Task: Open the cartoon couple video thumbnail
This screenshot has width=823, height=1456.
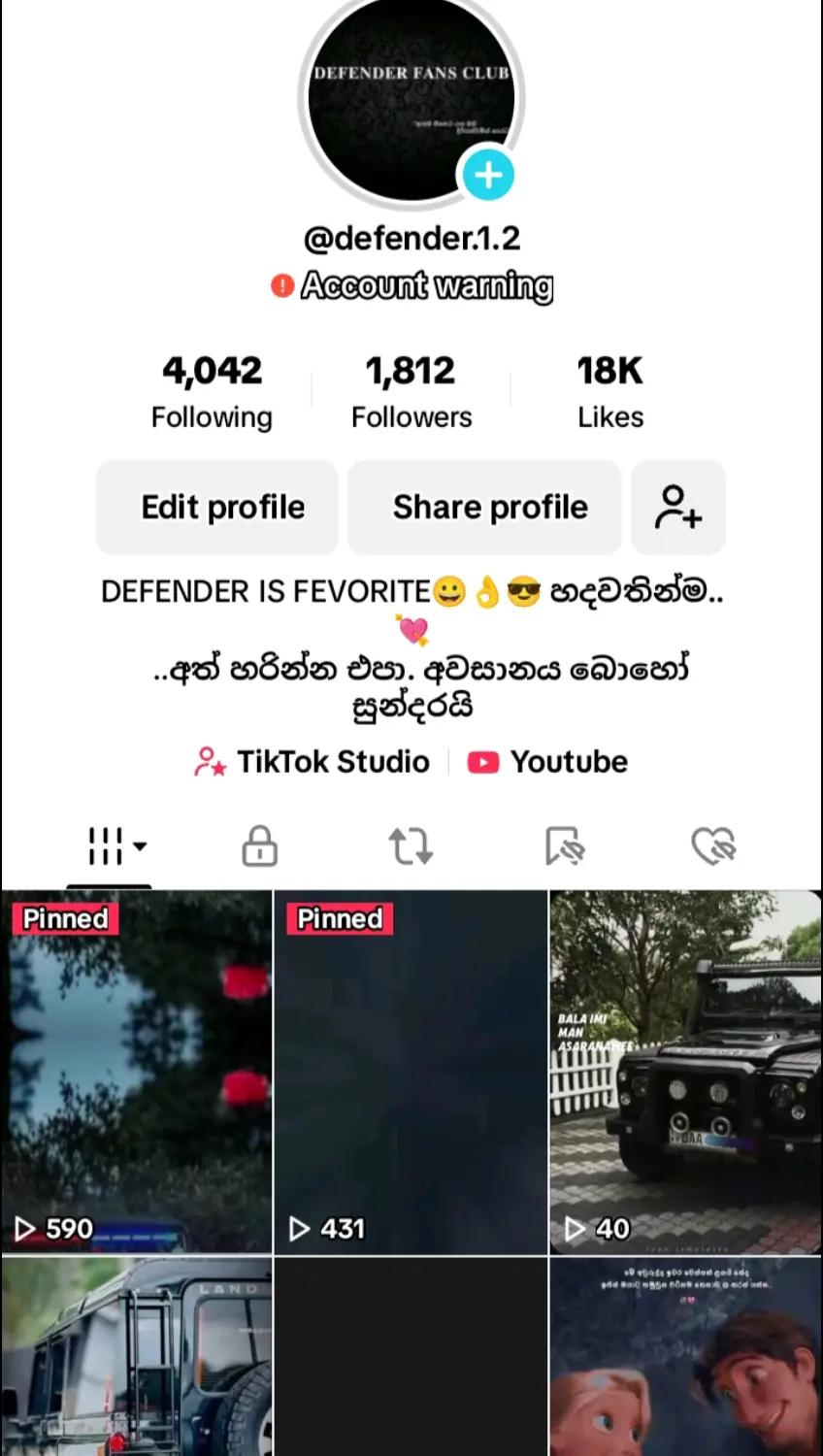Action: (685, 1359)
